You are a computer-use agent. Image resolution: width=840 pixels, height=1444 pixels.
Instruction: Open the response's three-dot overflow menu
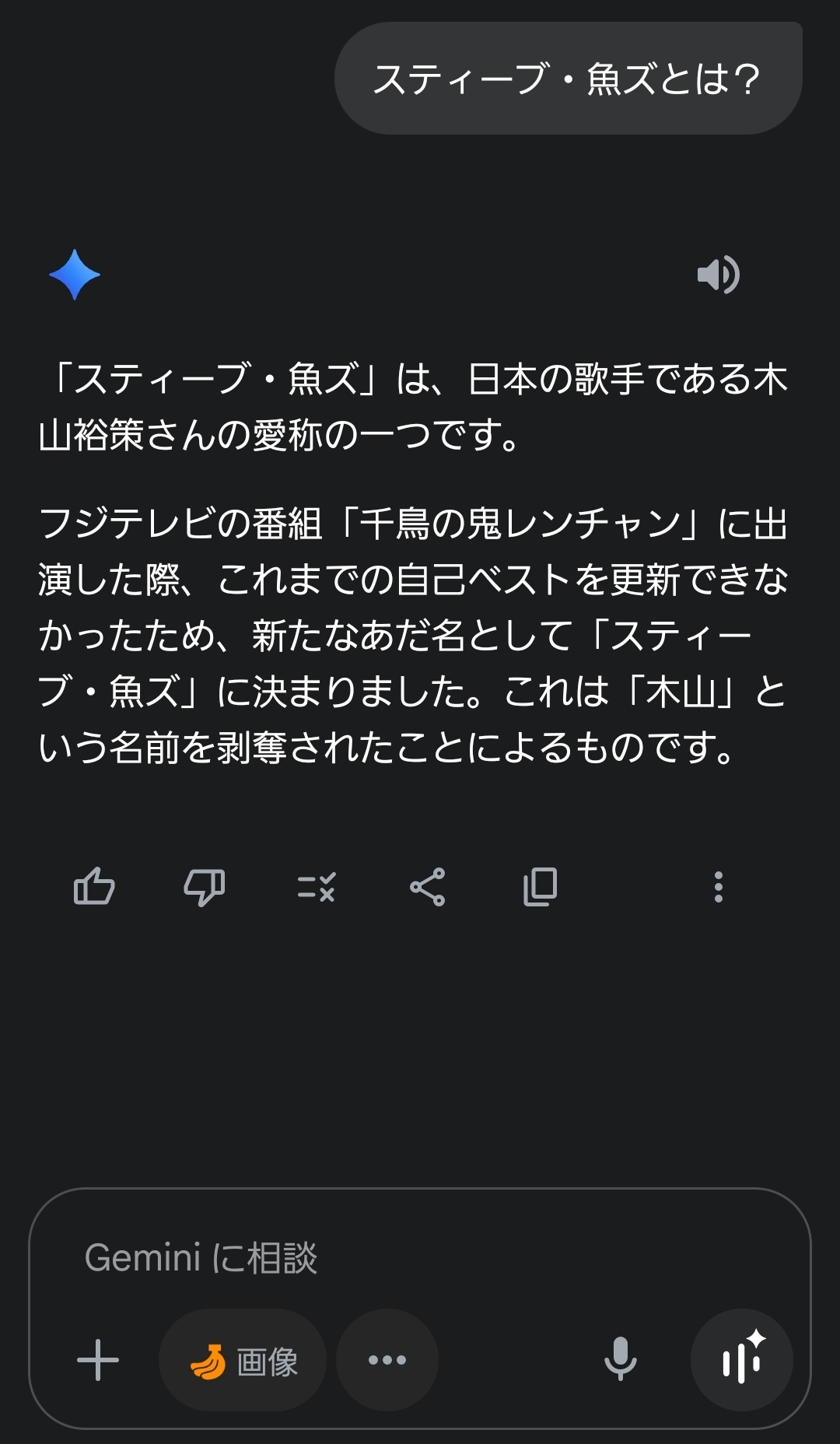[x=718, y=886]
